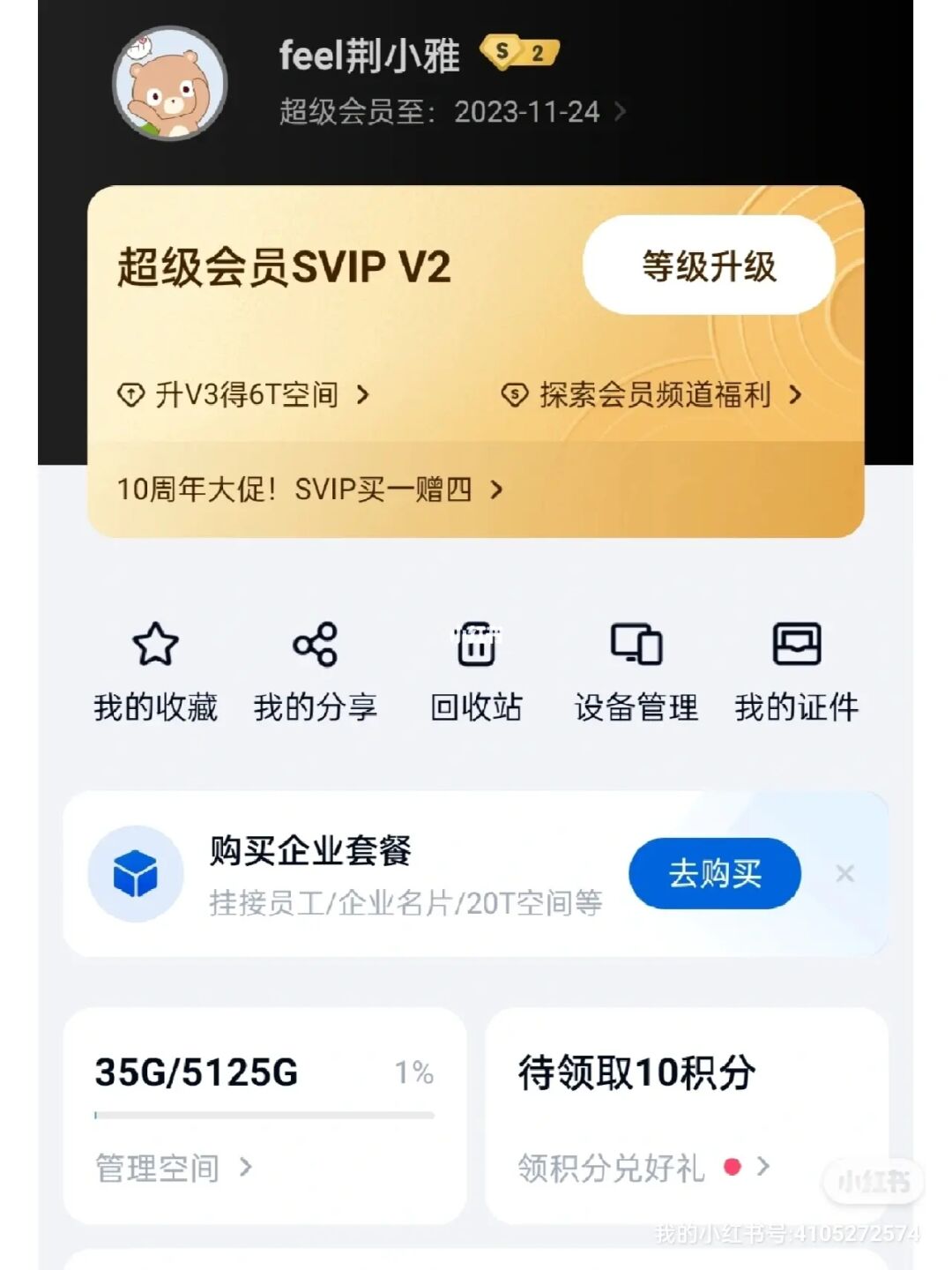Open 我的证件 certificates icon
The height and width of the screenshot is (1270, 952).
point(796,646)
